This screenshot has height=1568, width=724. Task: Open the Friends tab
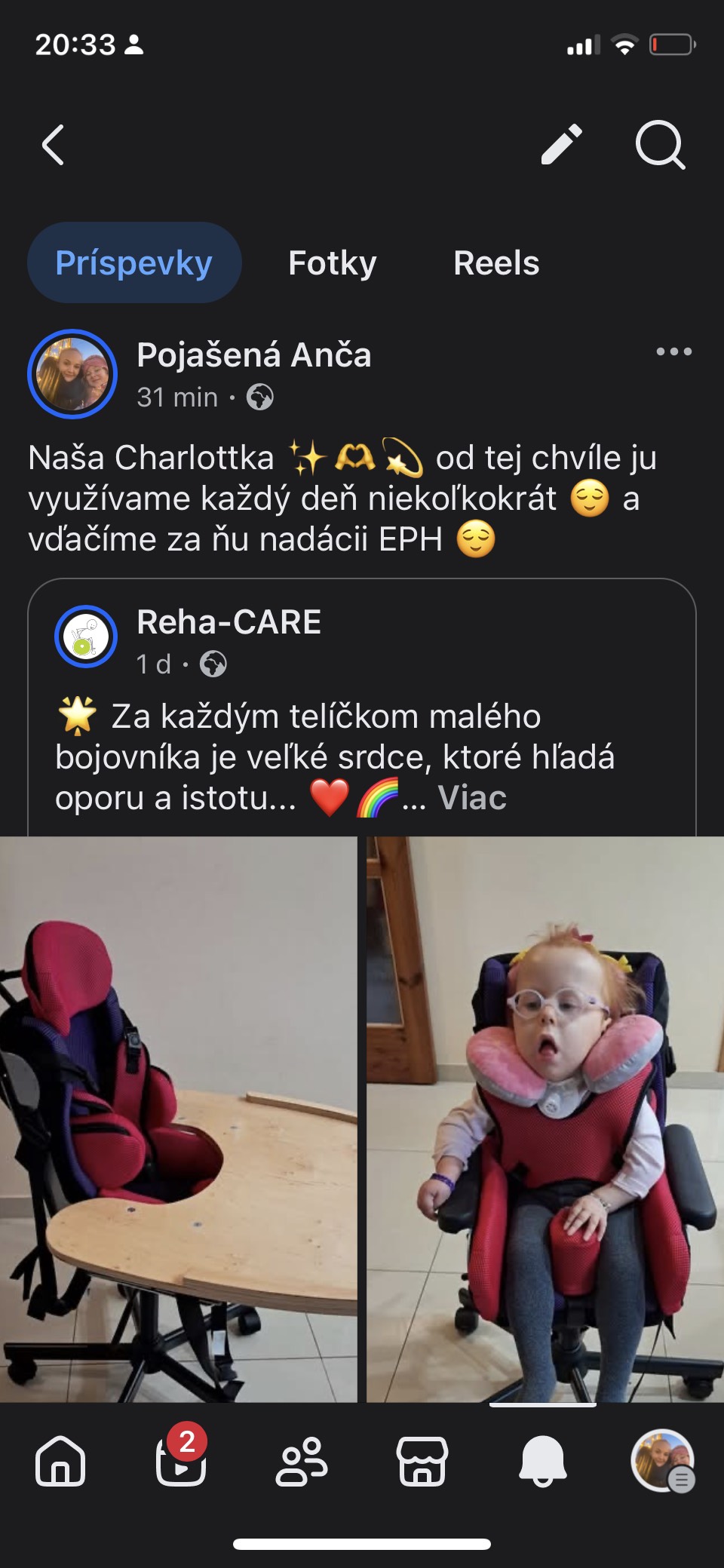point(302,1462)
